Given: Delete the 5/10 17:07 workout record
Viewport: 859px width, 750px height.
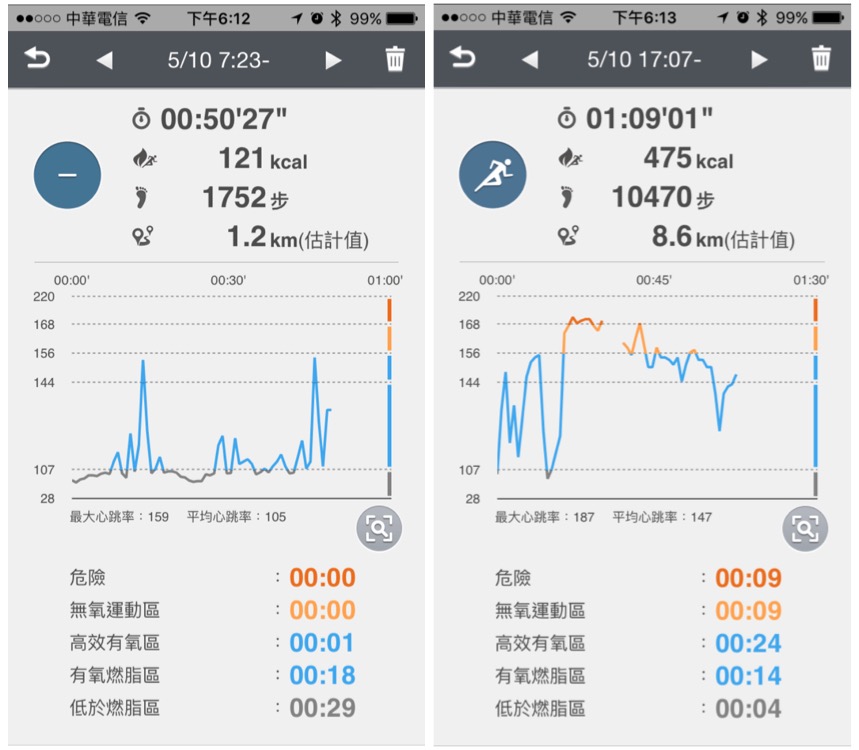Looking at the screenshot, I should click(821, 59).
